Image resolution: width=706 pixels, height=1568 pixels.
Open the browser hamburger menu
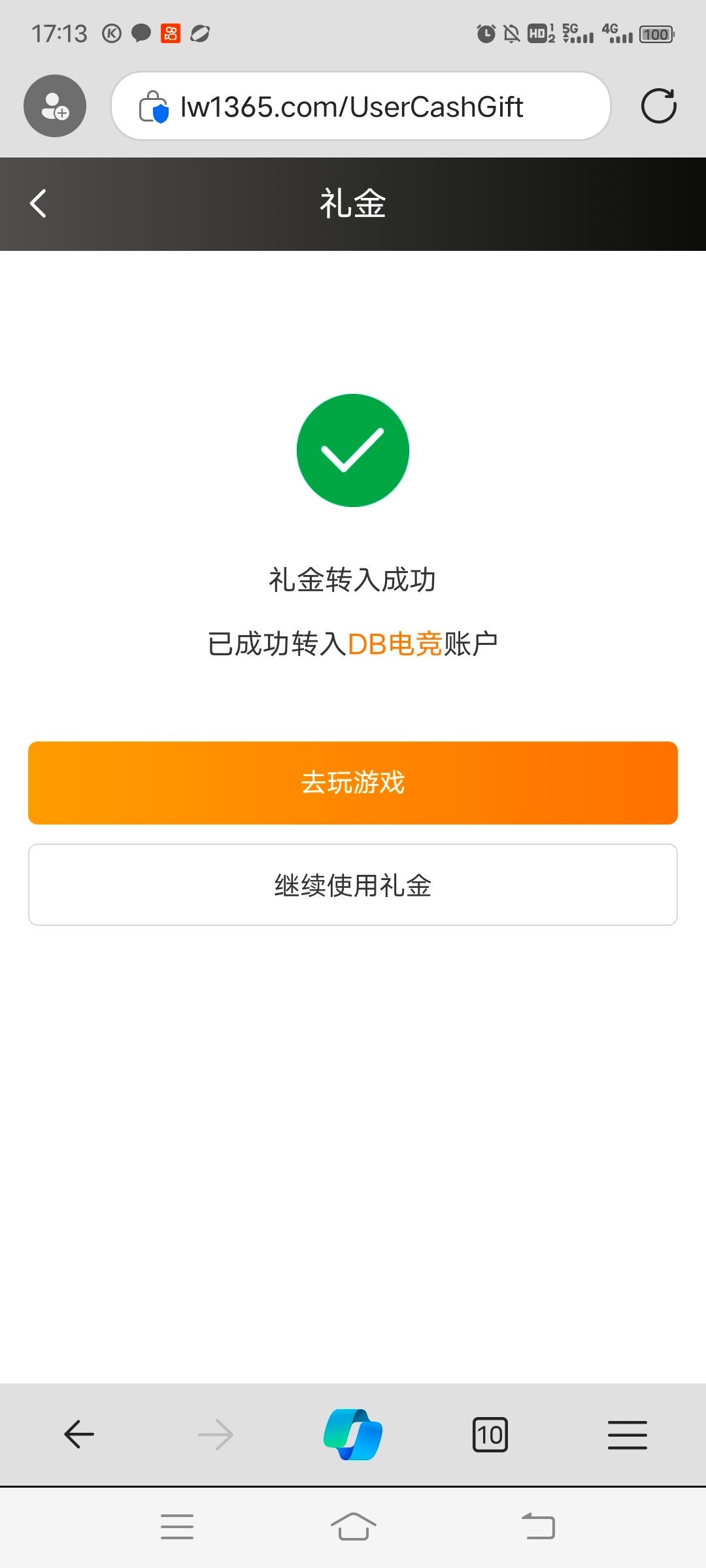tap(627, 1435)
